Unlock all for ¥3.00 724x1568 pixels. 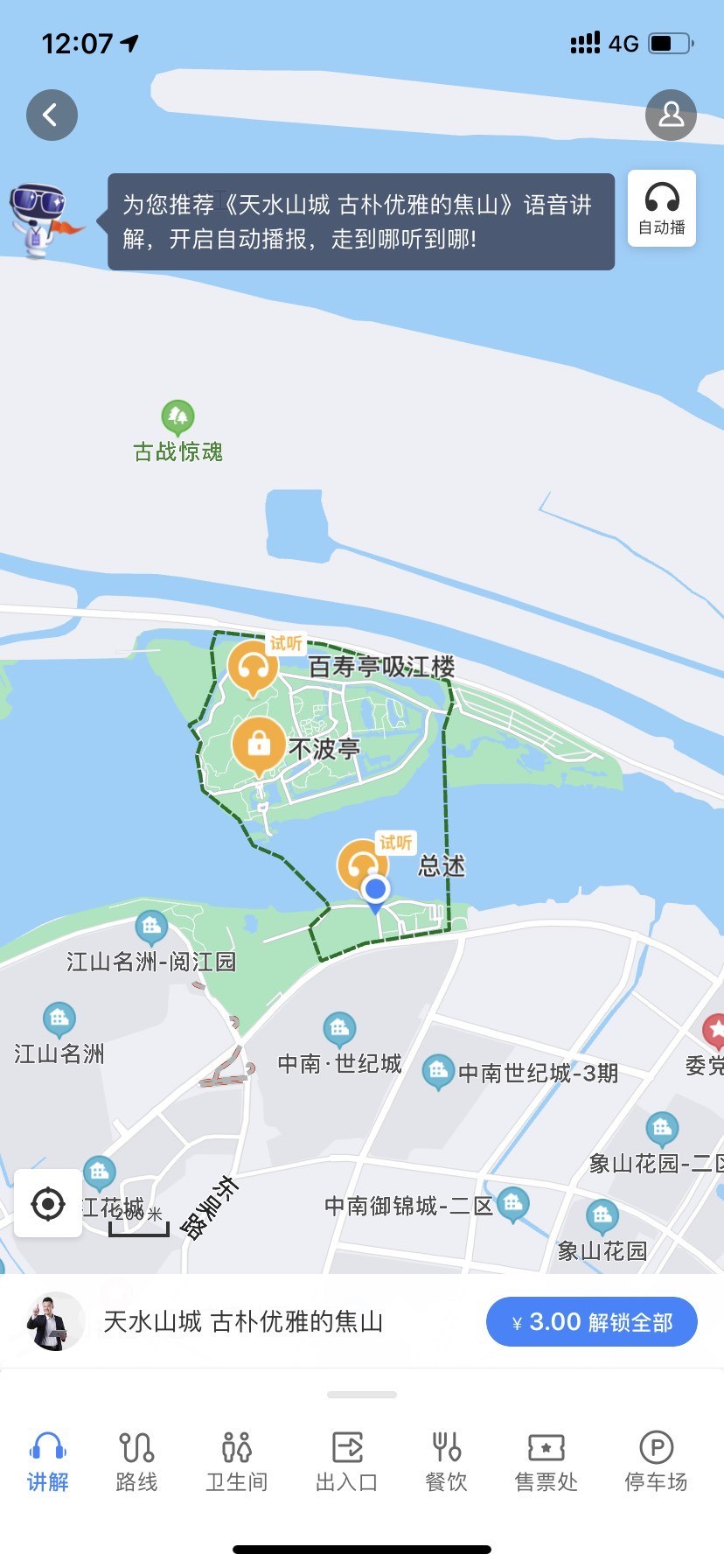591,1321
